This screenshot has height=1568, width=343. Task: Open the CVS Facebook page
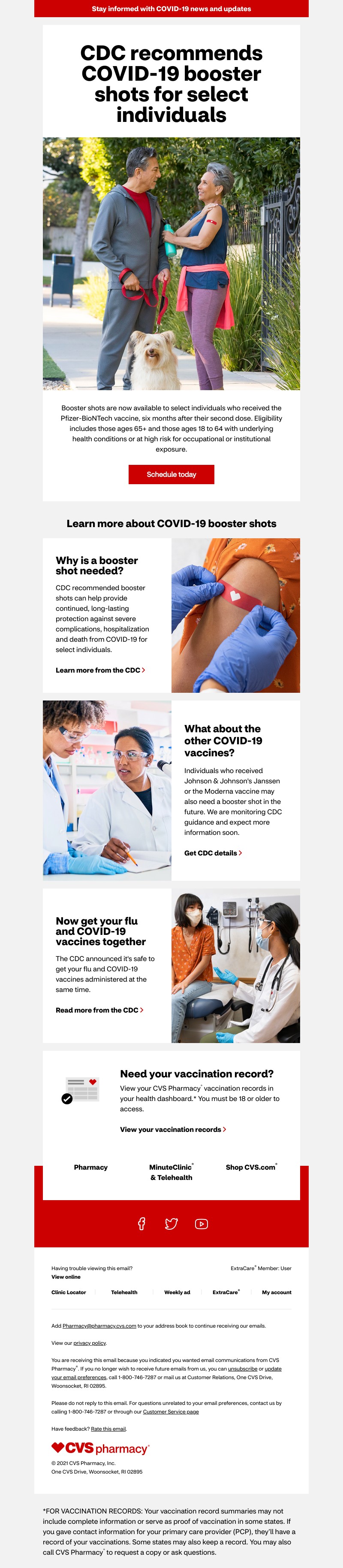click(141, 1223)
